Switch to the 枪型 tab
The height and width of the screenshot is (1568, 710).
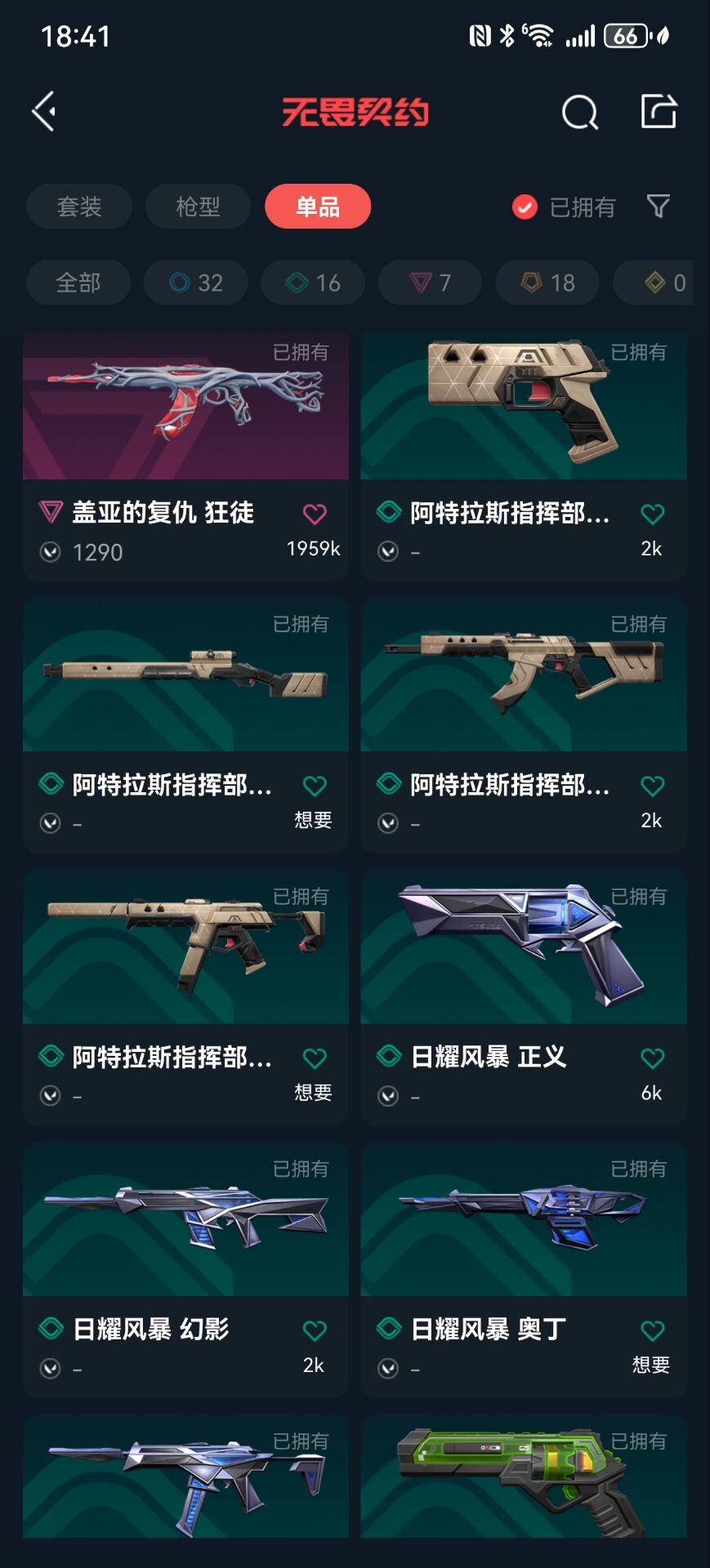pos(198,207)
